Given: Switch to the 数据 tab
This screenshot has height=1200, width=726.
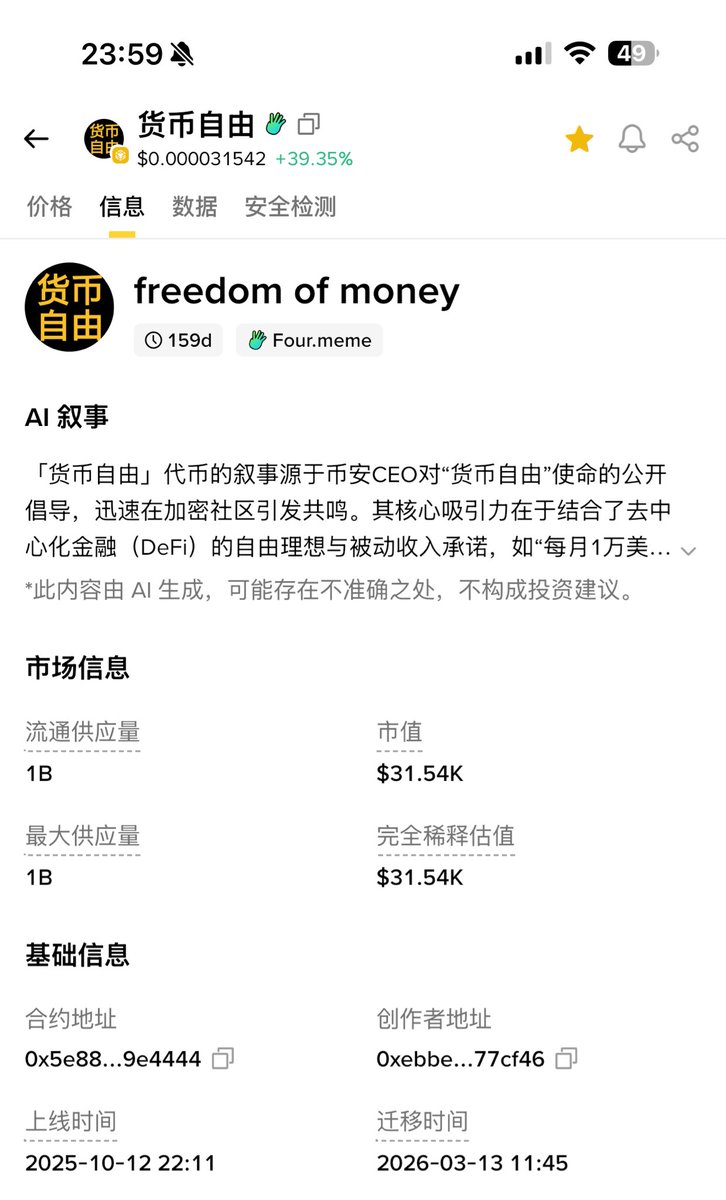Looking at the screenshot, I should click(195, 207).
